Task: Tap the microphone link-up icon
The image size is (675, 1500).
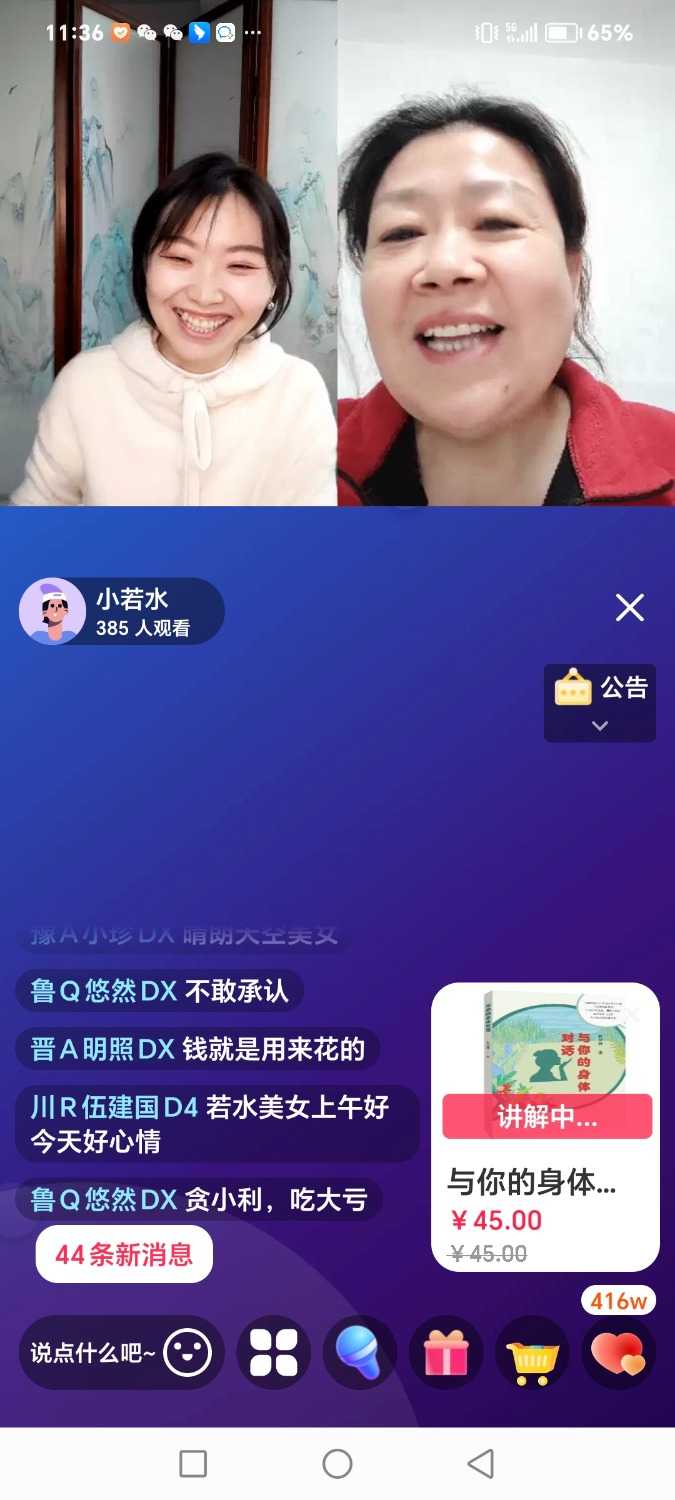Action: coord(359,1353)
